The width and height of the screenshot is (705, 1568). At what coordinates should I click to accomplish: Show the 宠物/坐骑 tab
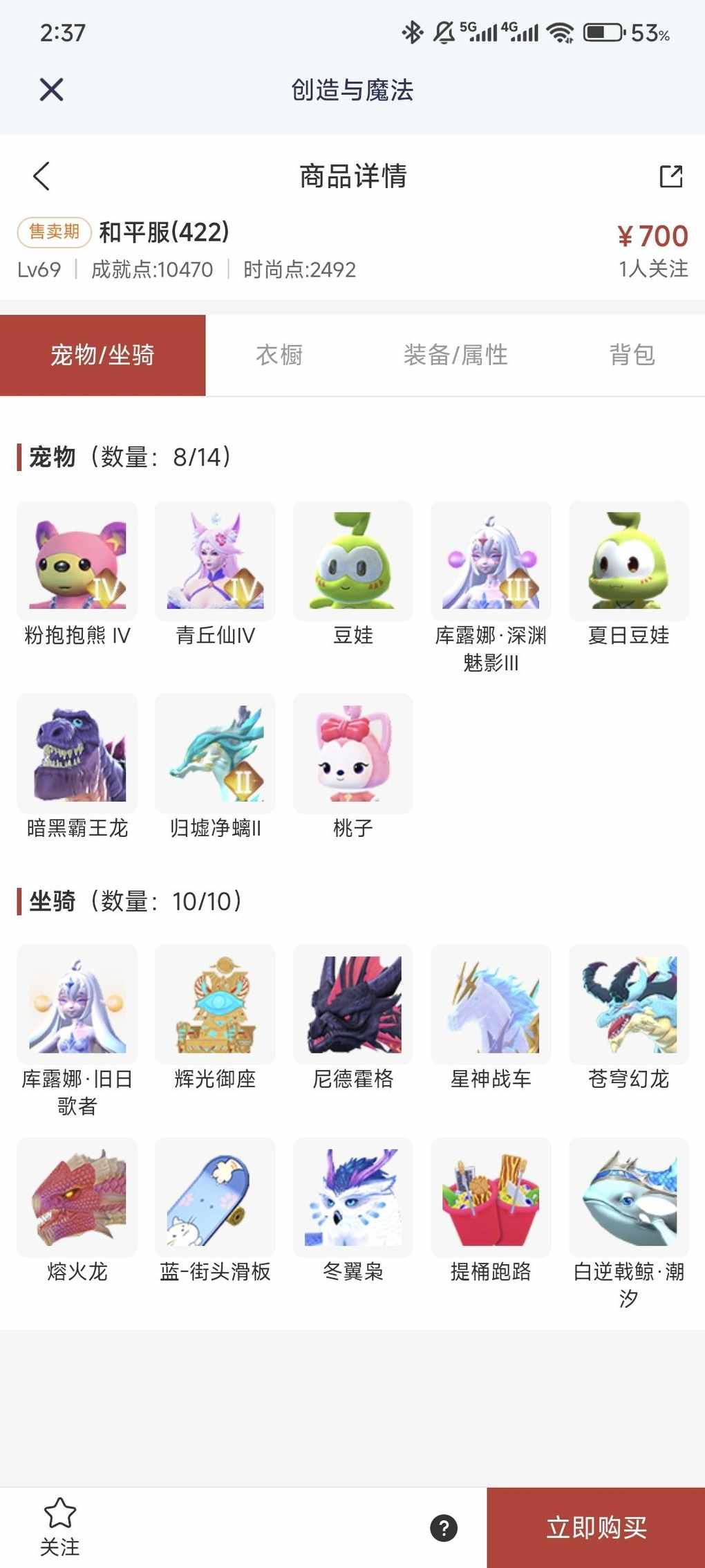pos(102,356)
